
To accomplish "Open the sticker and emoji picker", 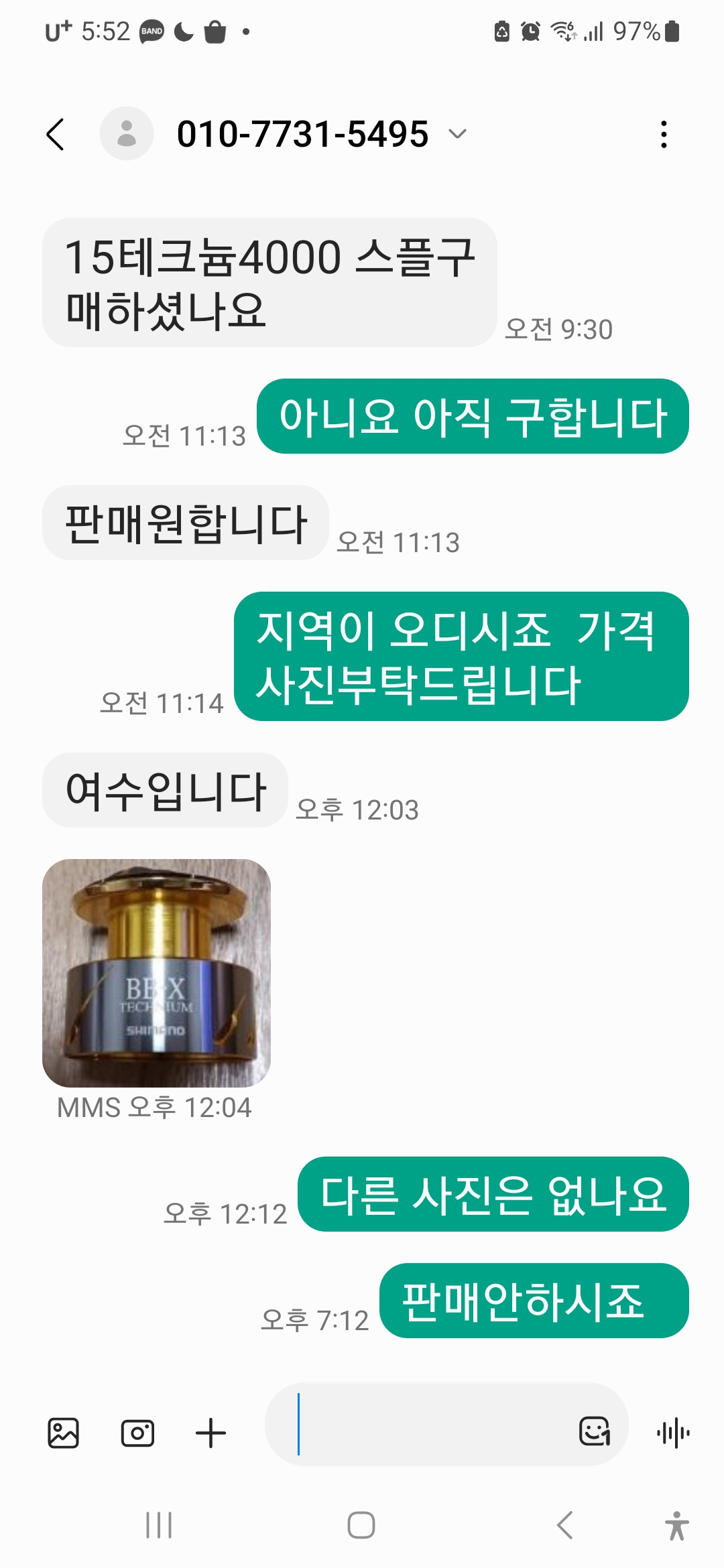I will 594,1431.
